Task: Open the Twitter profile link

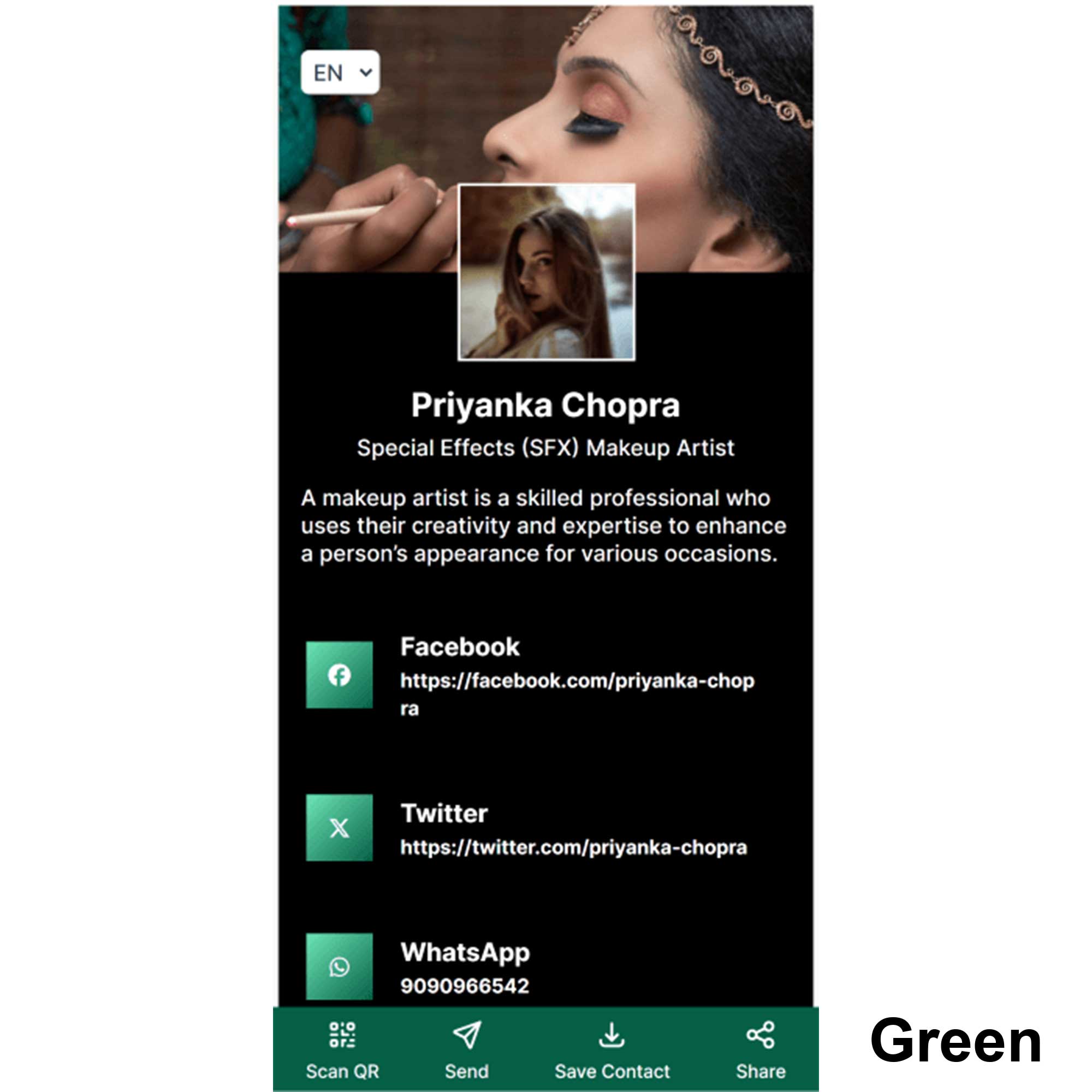Action: pyautogui.click(x=573, y=847)
